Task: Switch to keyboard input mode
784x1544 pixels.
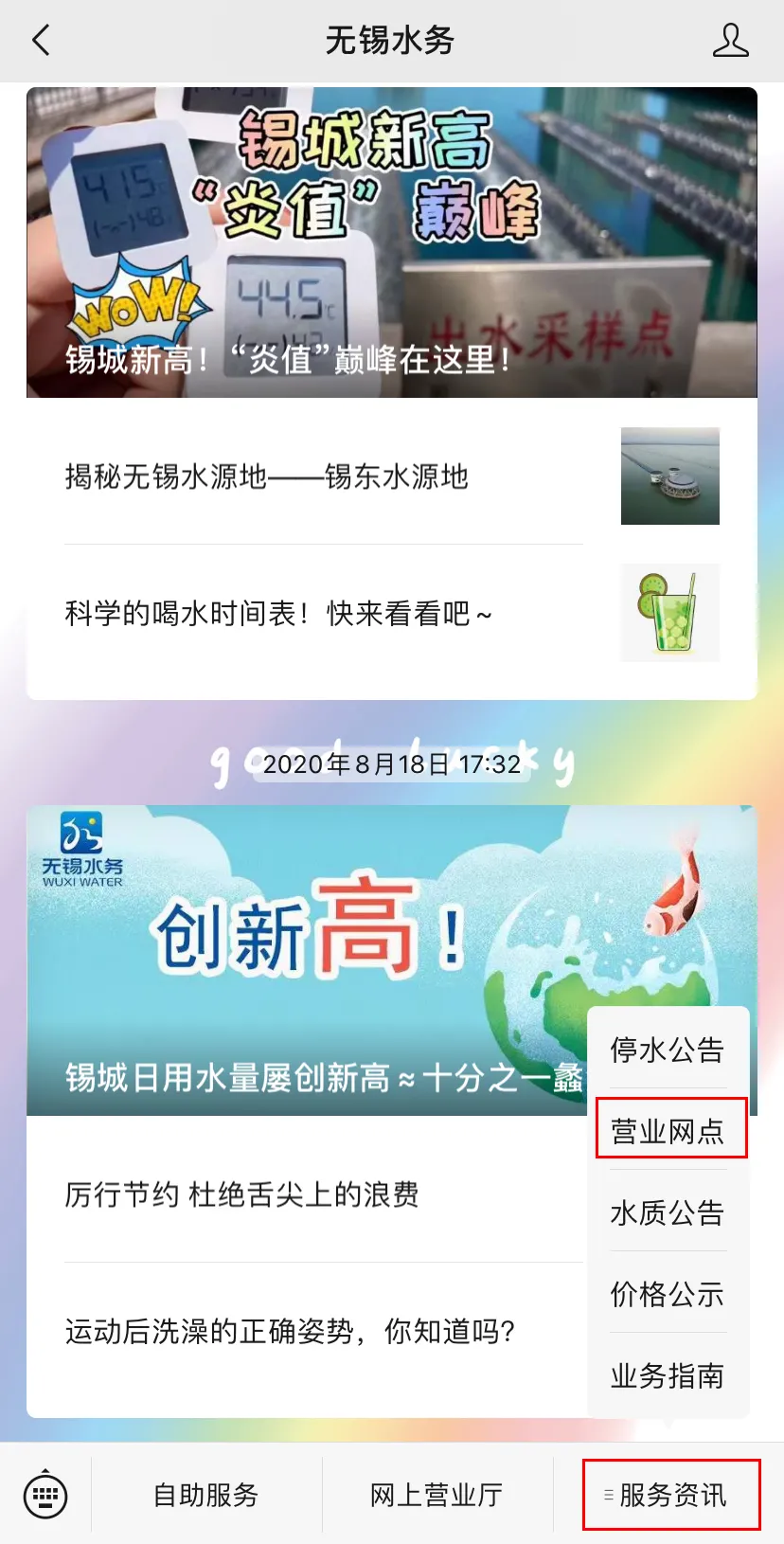Action: coord(45,1495)
